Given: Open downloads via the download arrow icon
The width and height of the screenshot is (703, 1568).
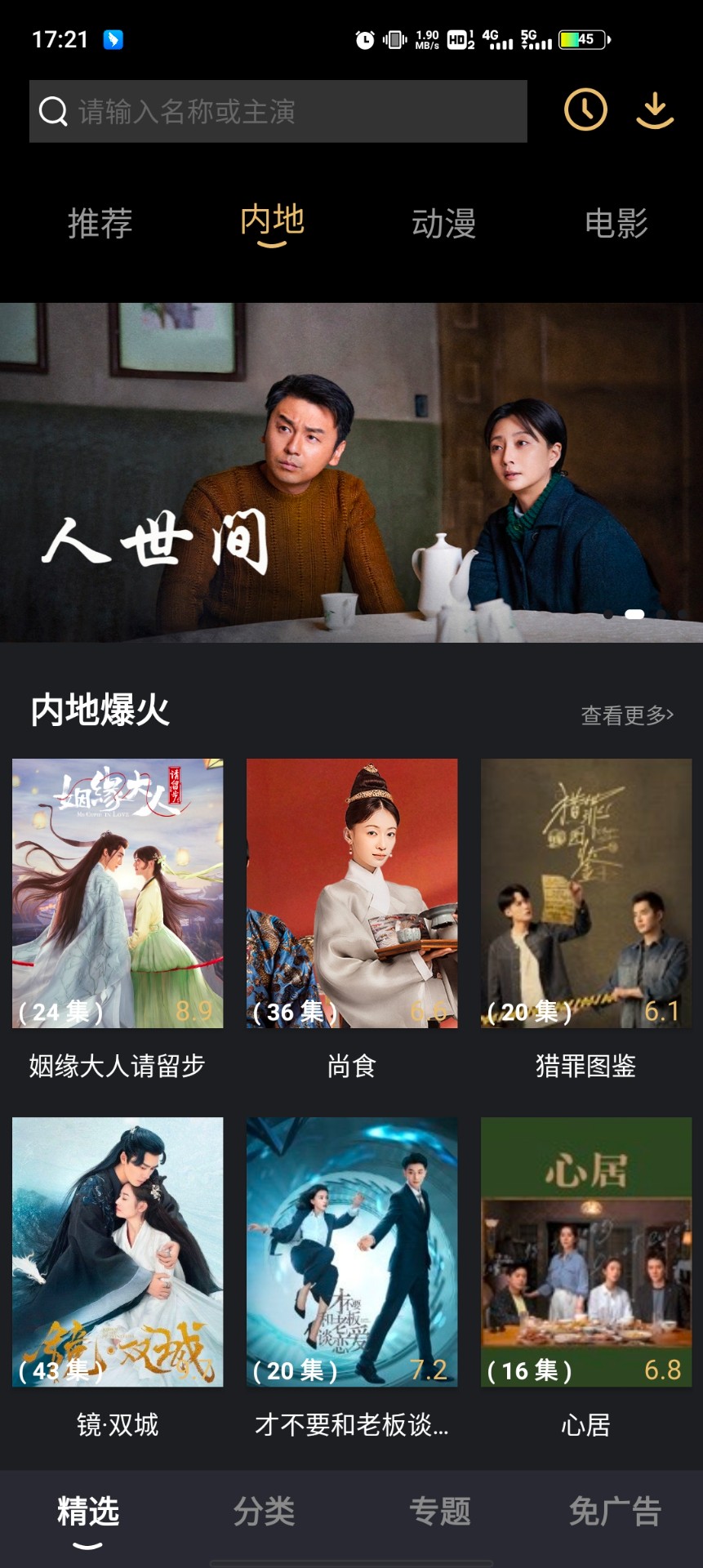Looking at the screenshot, I should pos(656,110).
